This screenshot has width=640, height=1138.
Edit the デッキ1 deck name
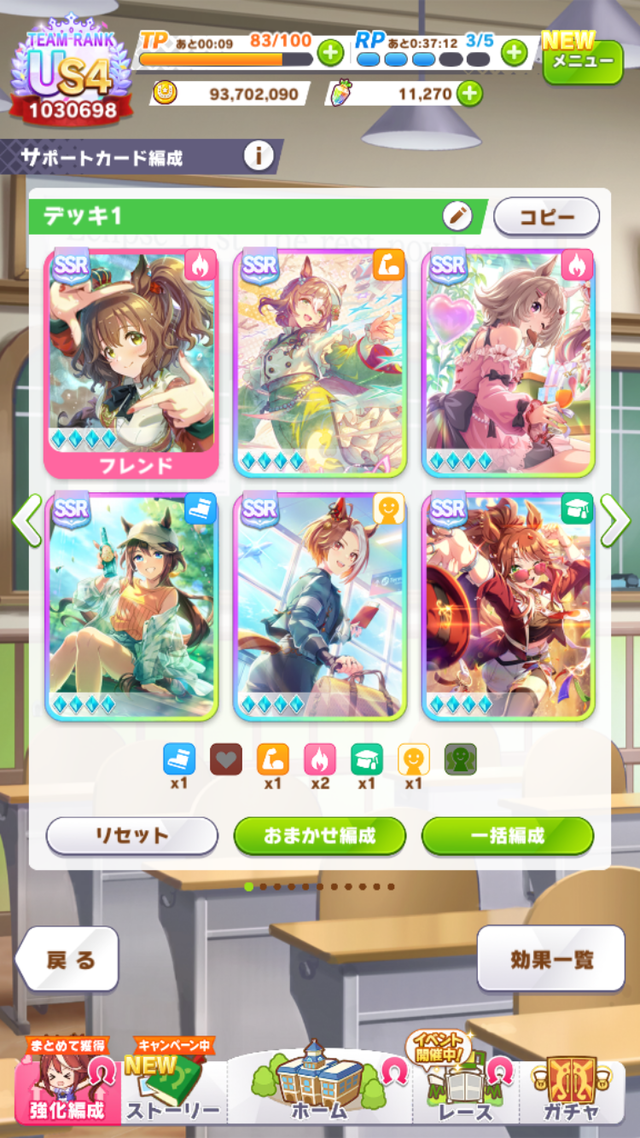(457, 215)
